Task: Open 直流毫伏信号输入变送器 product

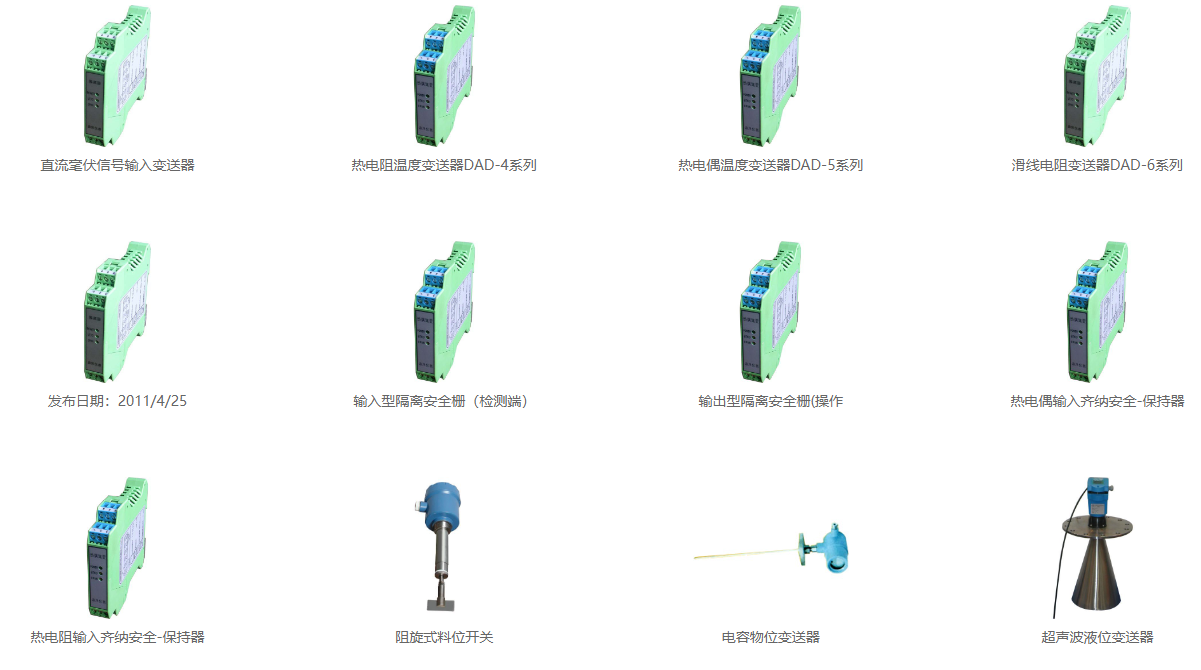Action: coord(117,165)
